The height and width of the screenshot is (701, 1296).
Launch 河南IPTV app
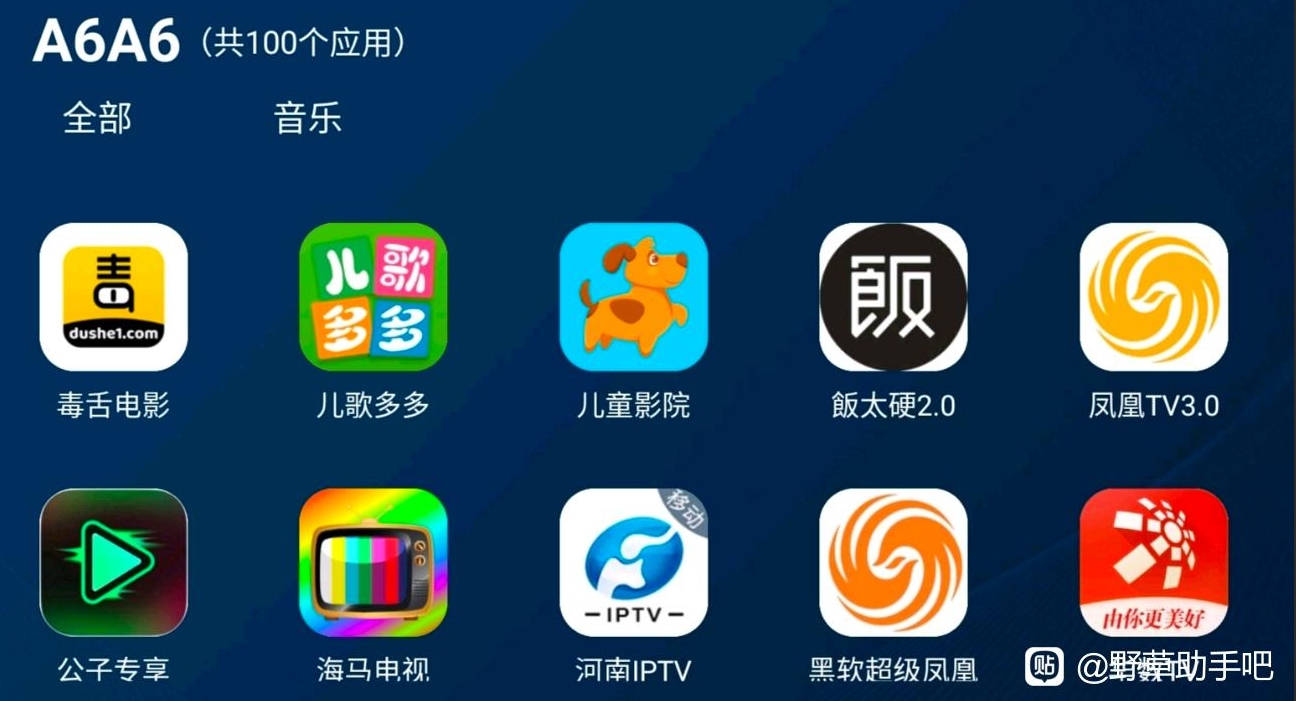(x=633, y=562)
